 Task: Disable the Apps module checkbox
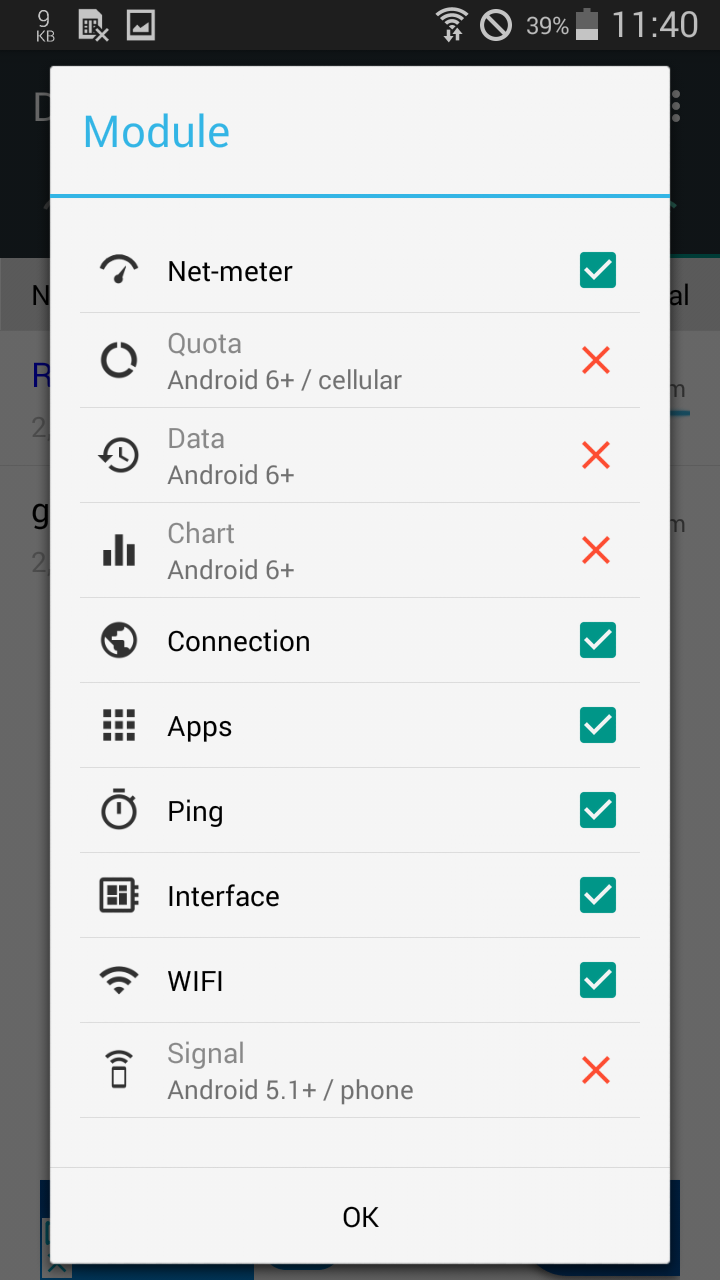598,725
